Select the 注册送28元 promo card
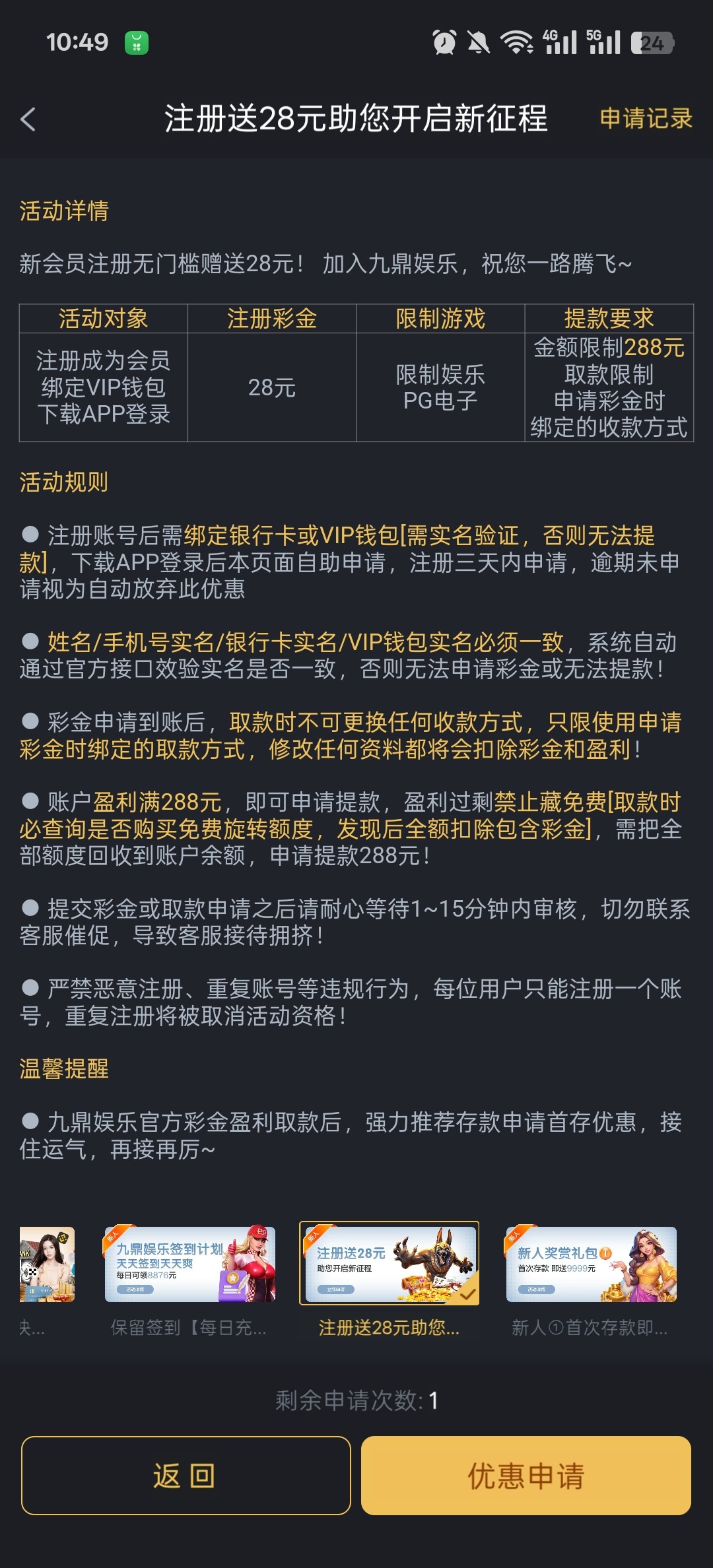Screen dimensions: 713x1568 point(389,1264)
